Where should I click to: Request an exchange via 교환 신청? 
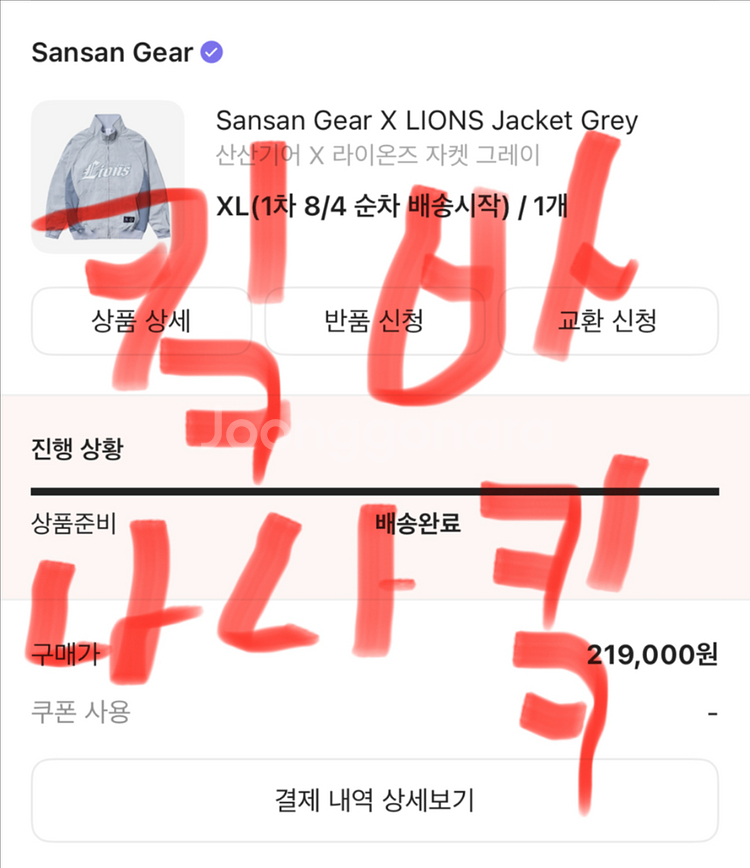[608, 321]
